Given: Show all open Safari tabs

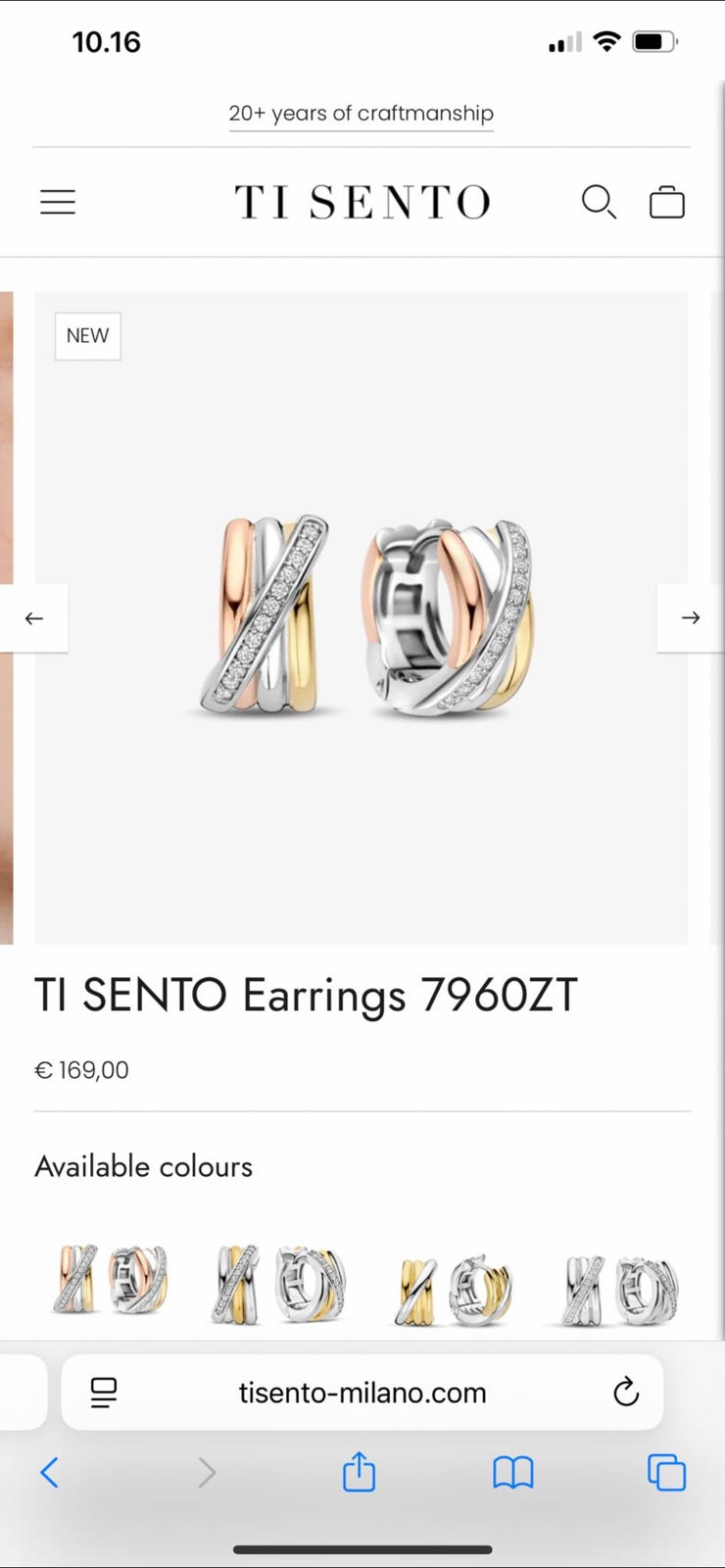Looking at the screenshot, I should [666, 1472].
